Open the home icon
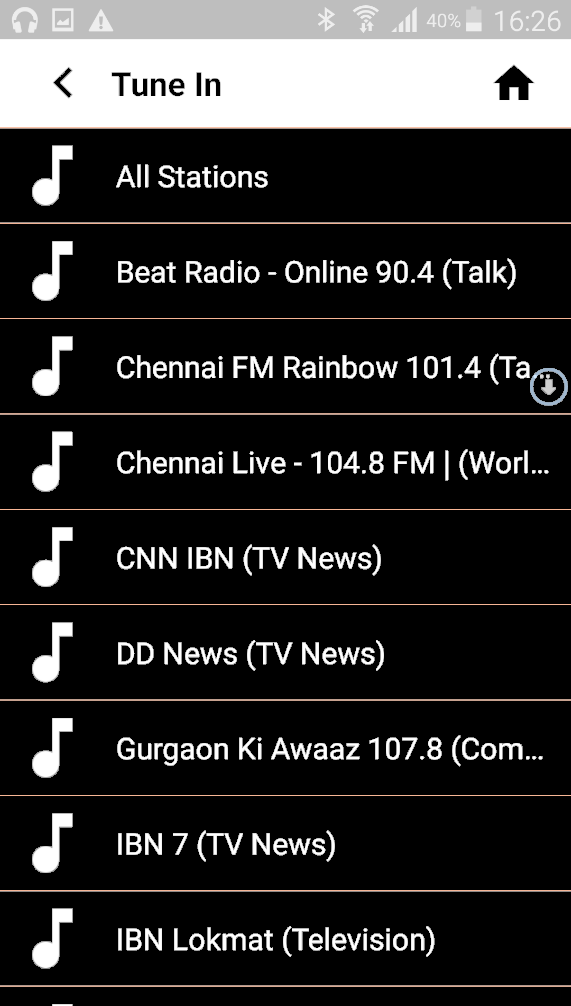This screenshot has width=571, height=1006. pos(514,84)
